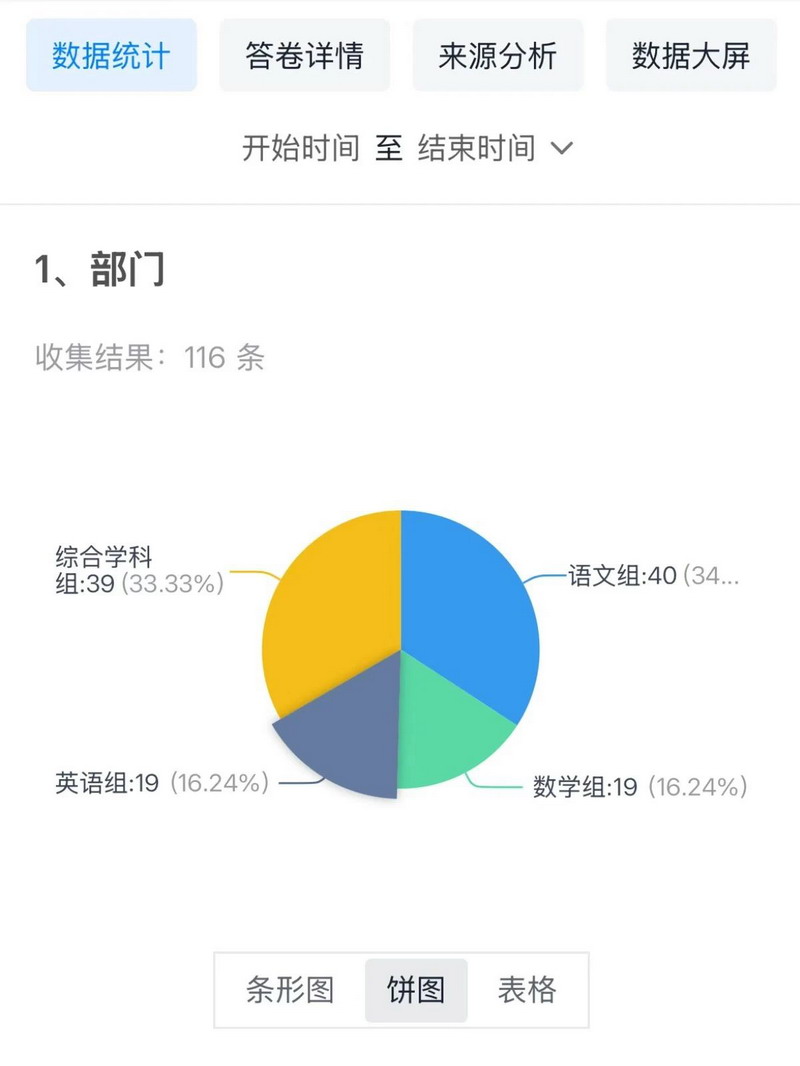Pick a start date in 开始时间

[300, 149]
